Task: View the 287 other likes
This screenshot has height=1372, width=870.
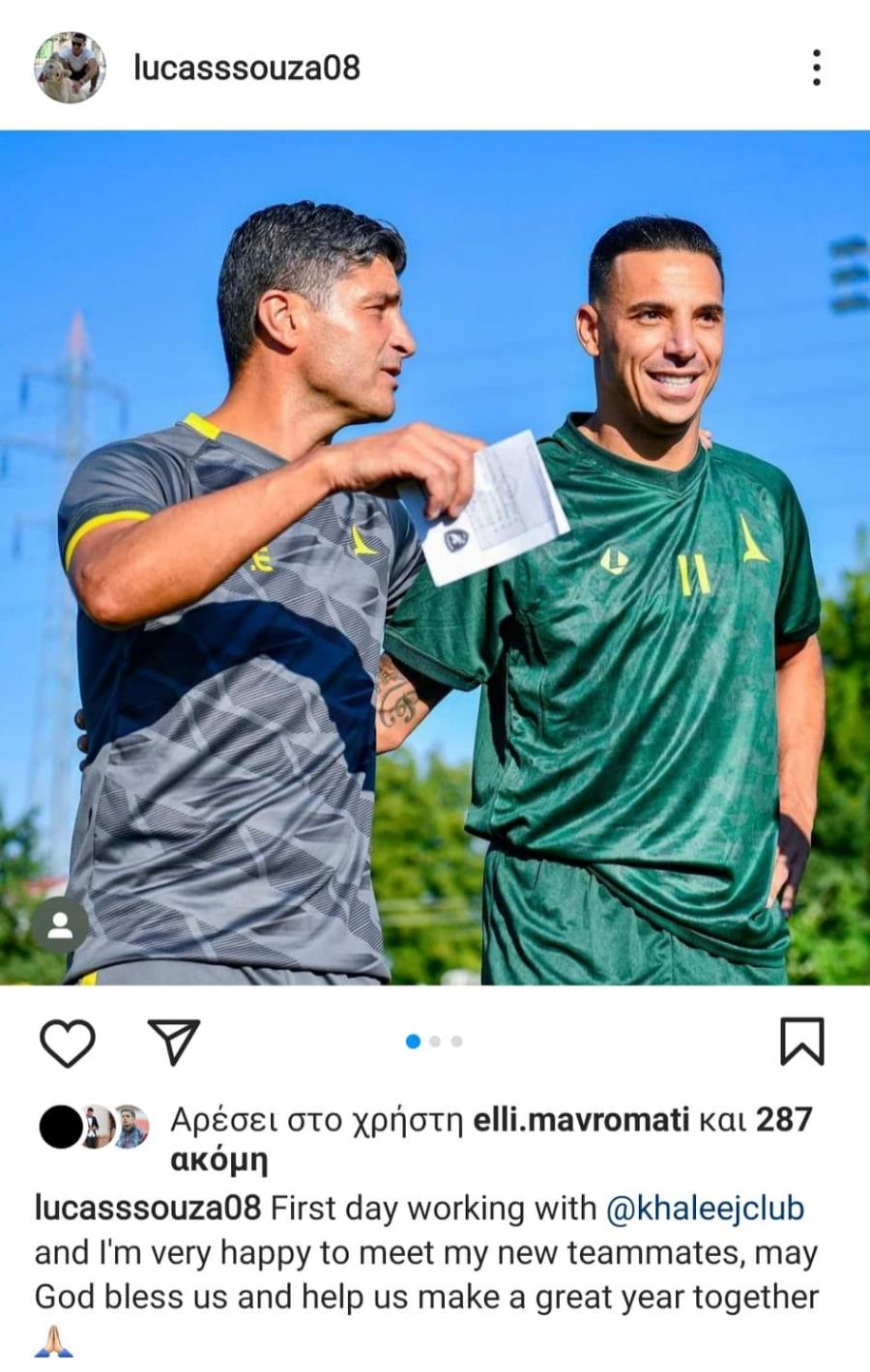Action: tap(783, 1120)
